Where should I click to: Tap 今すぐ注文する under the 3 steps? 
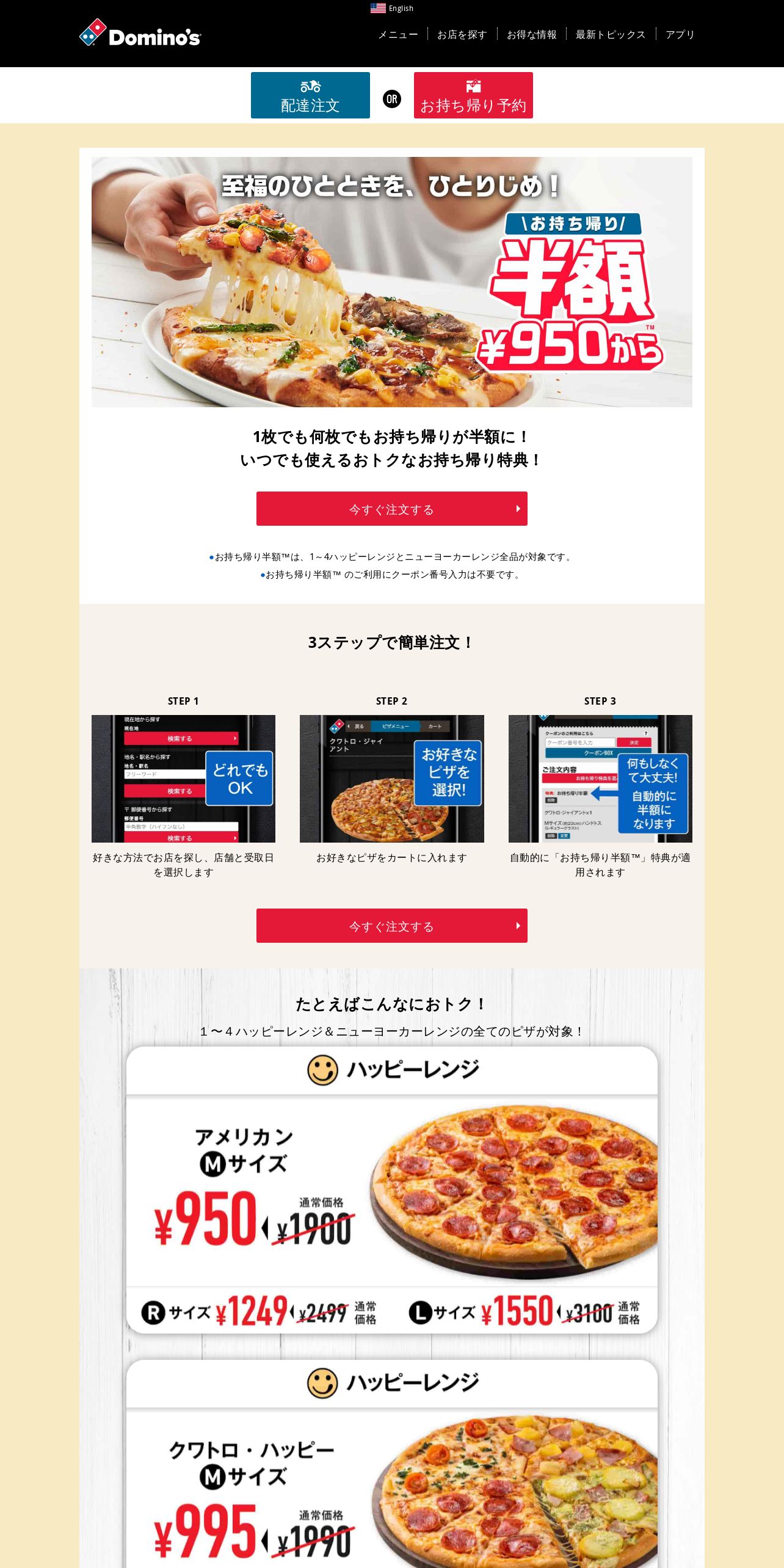point(391,926)
